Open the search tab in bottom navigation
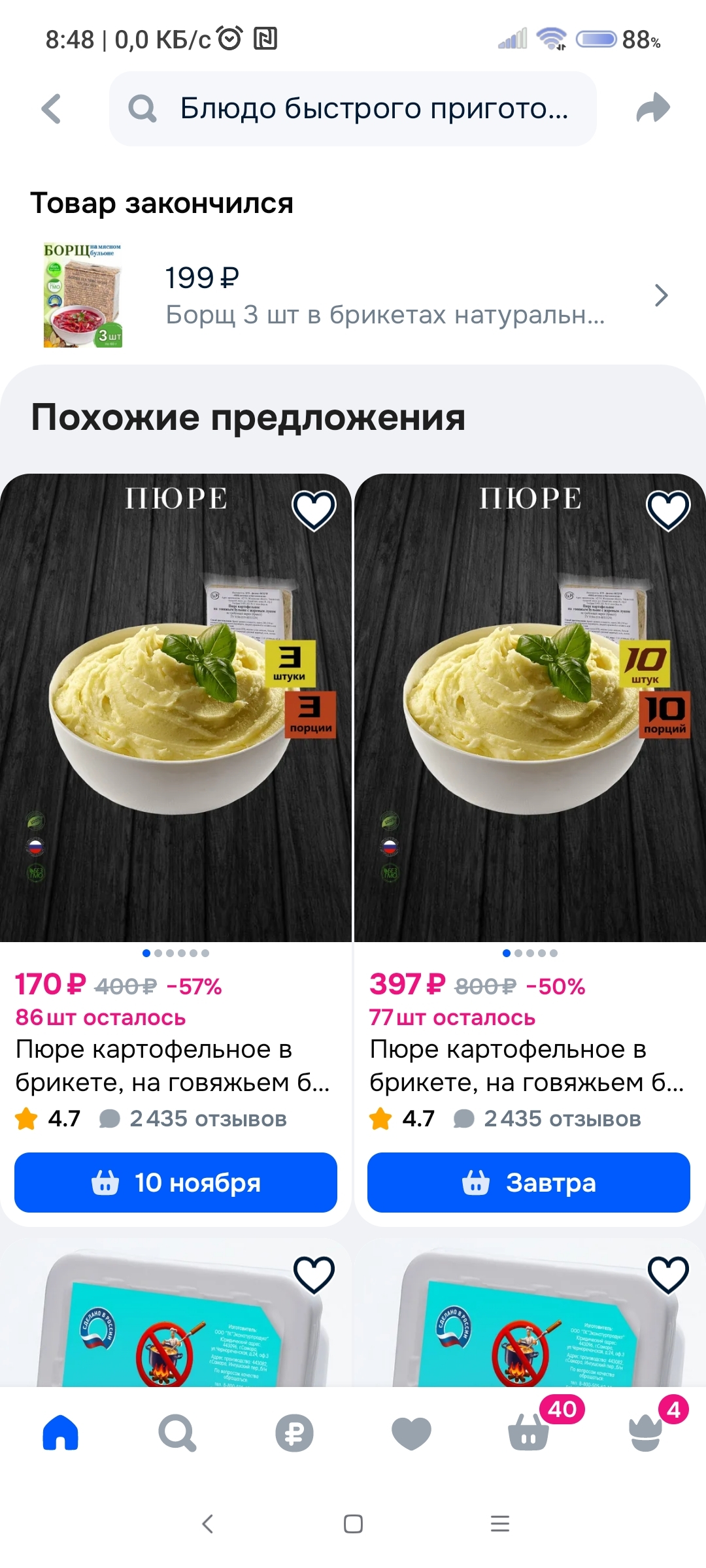The width and height of the screenshot is (706, 1568). click(x=177, y=1433)
